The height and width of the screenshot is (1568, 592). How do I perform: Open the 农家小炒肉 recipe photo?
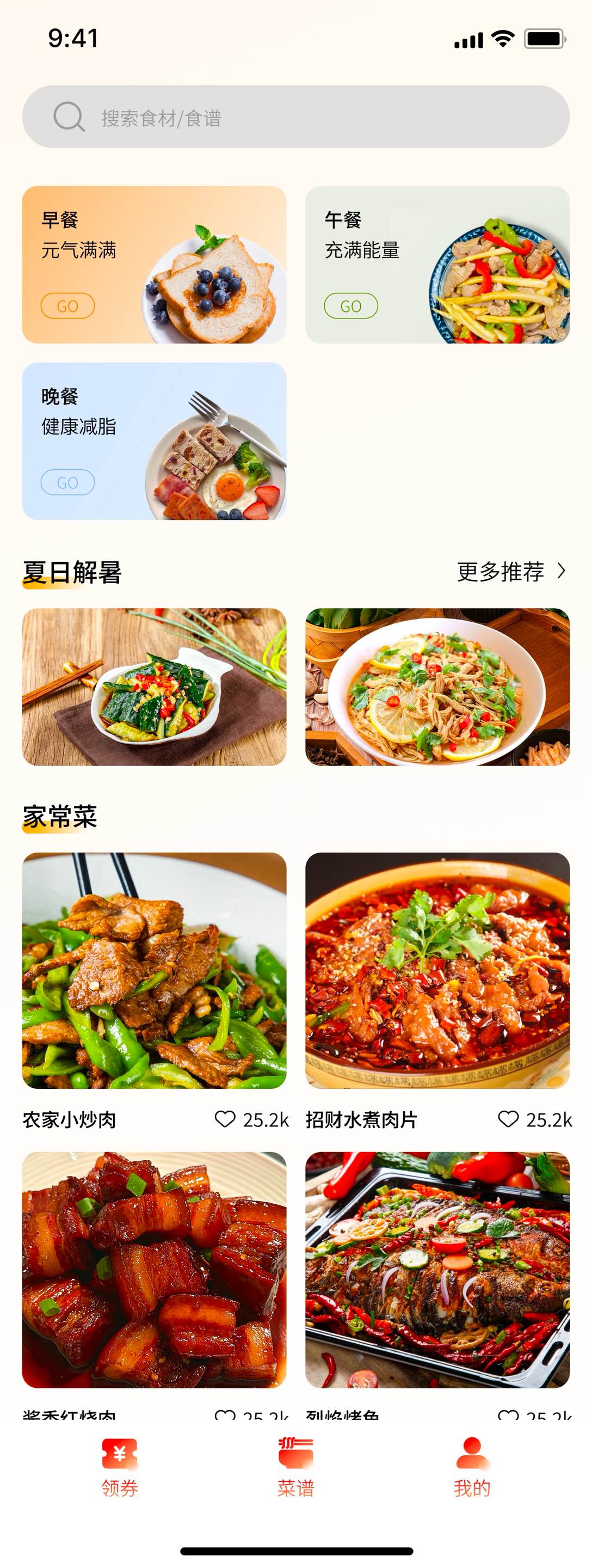[154, 970]
